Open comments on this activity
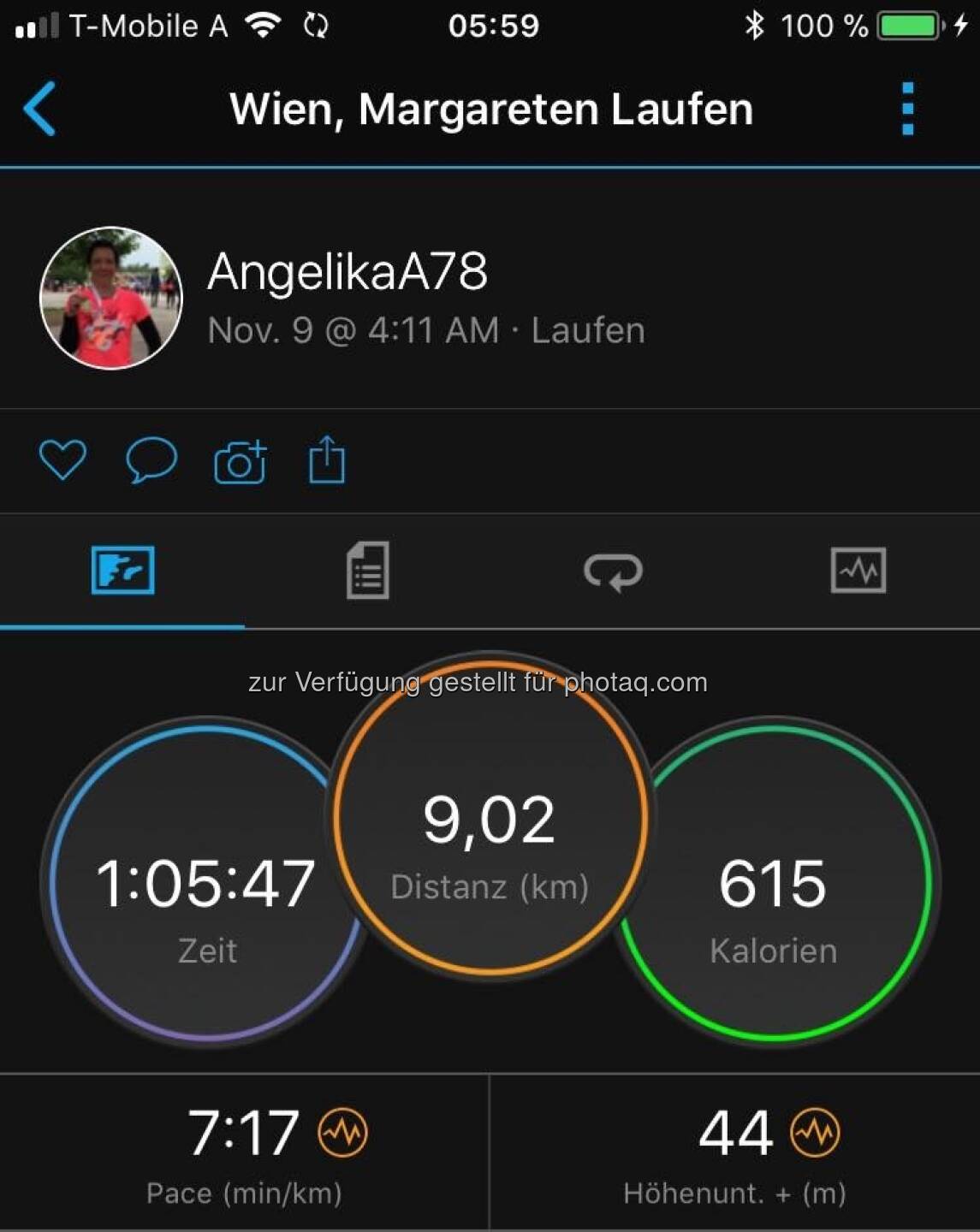 tap(151, 460)
